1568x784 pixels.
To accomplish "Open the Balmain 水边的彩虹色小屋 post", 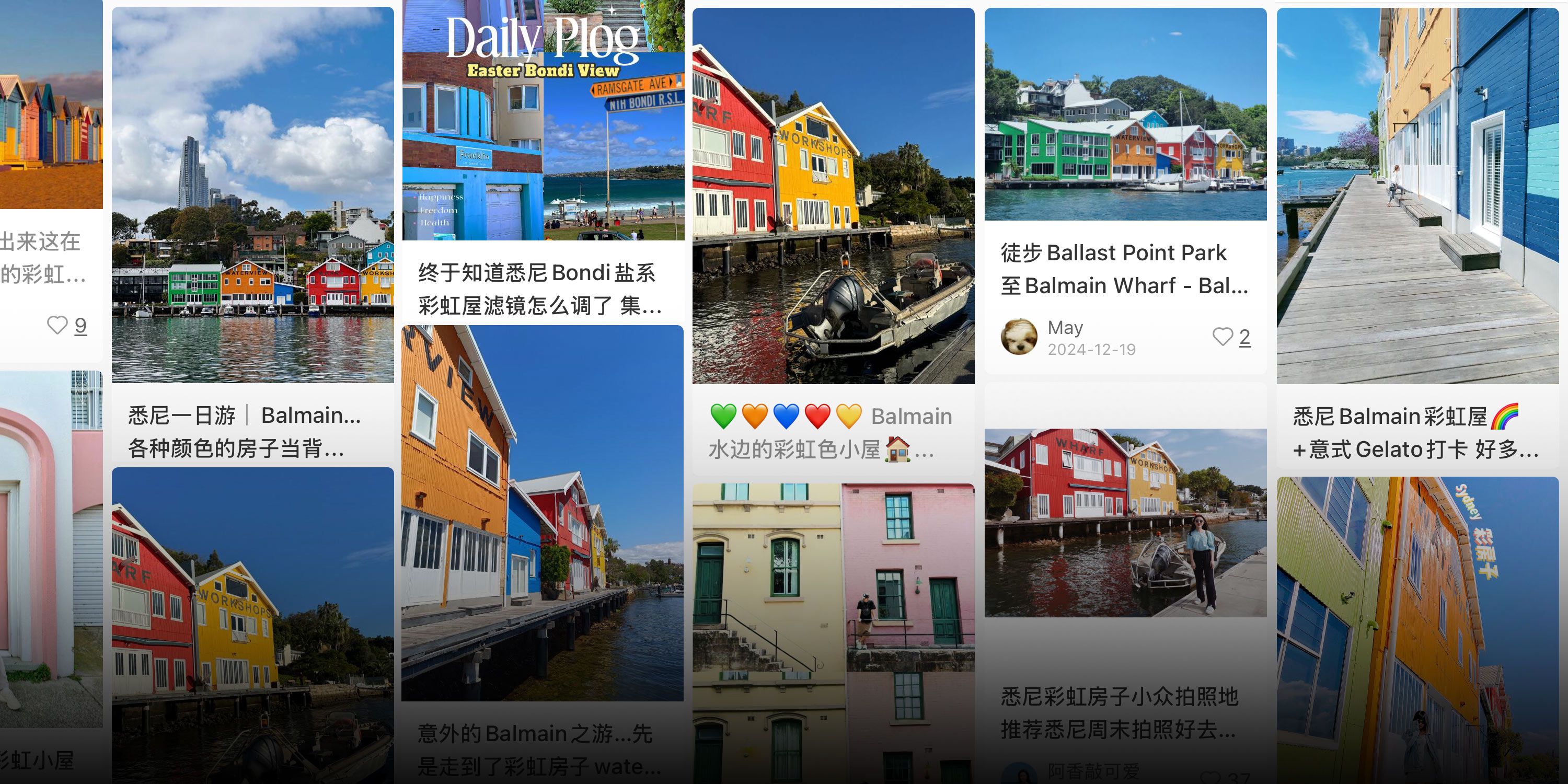I will click(833, 196).
